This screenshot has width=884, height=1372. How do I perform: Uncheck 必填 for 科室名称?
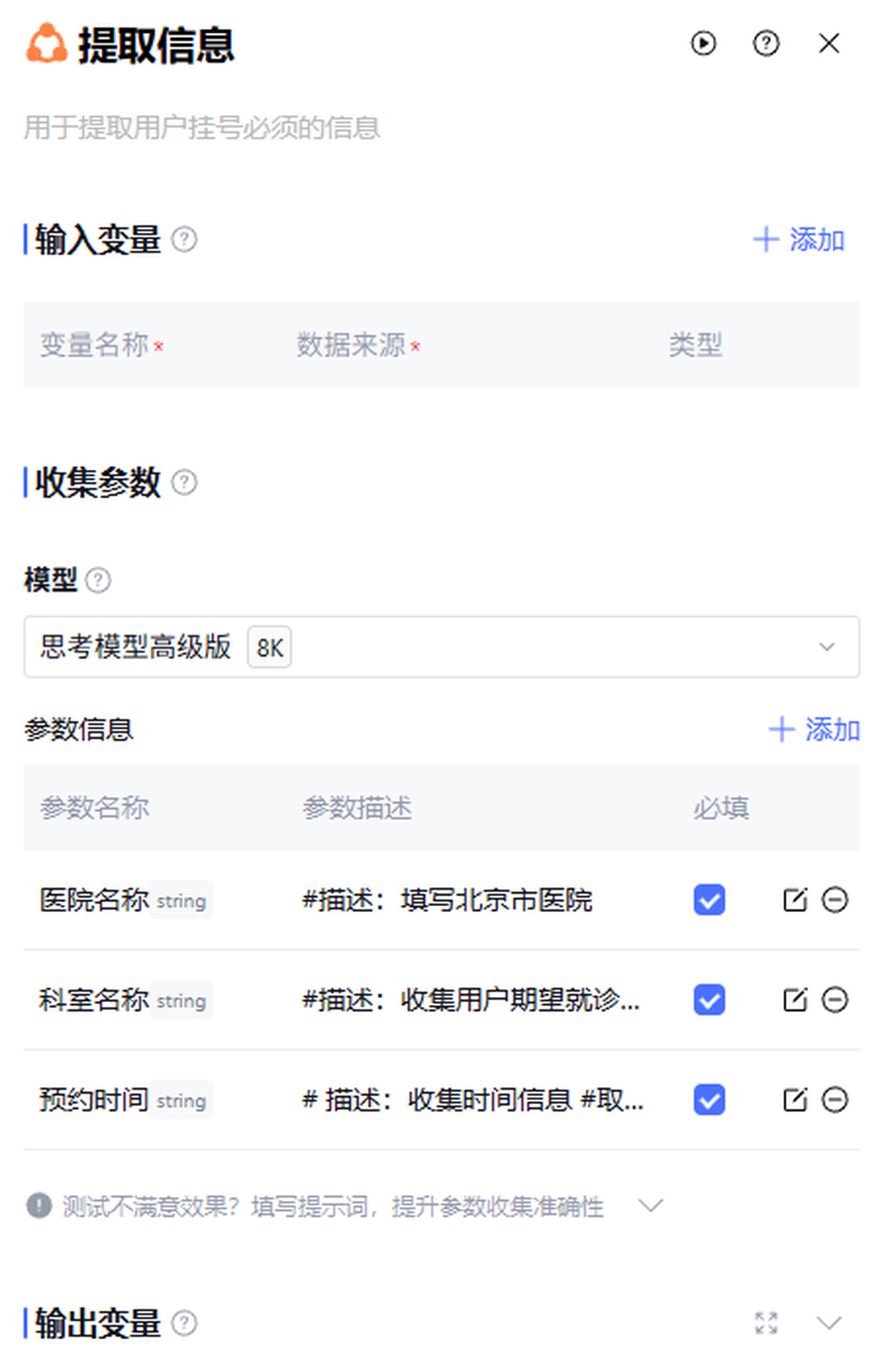point(709,1000)
